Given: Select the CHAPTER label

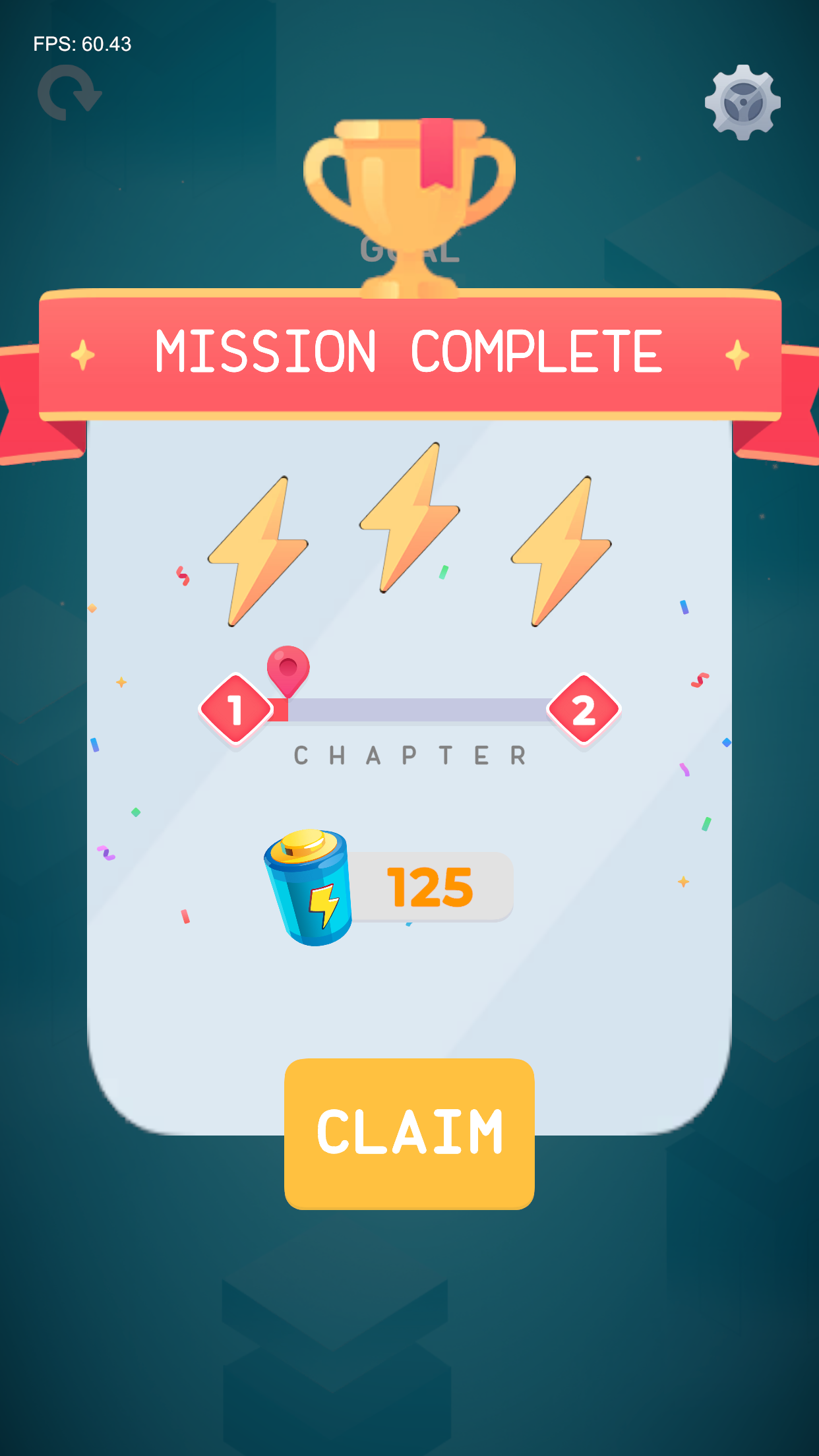Looking at the screenshot, I should coord(409,756).
